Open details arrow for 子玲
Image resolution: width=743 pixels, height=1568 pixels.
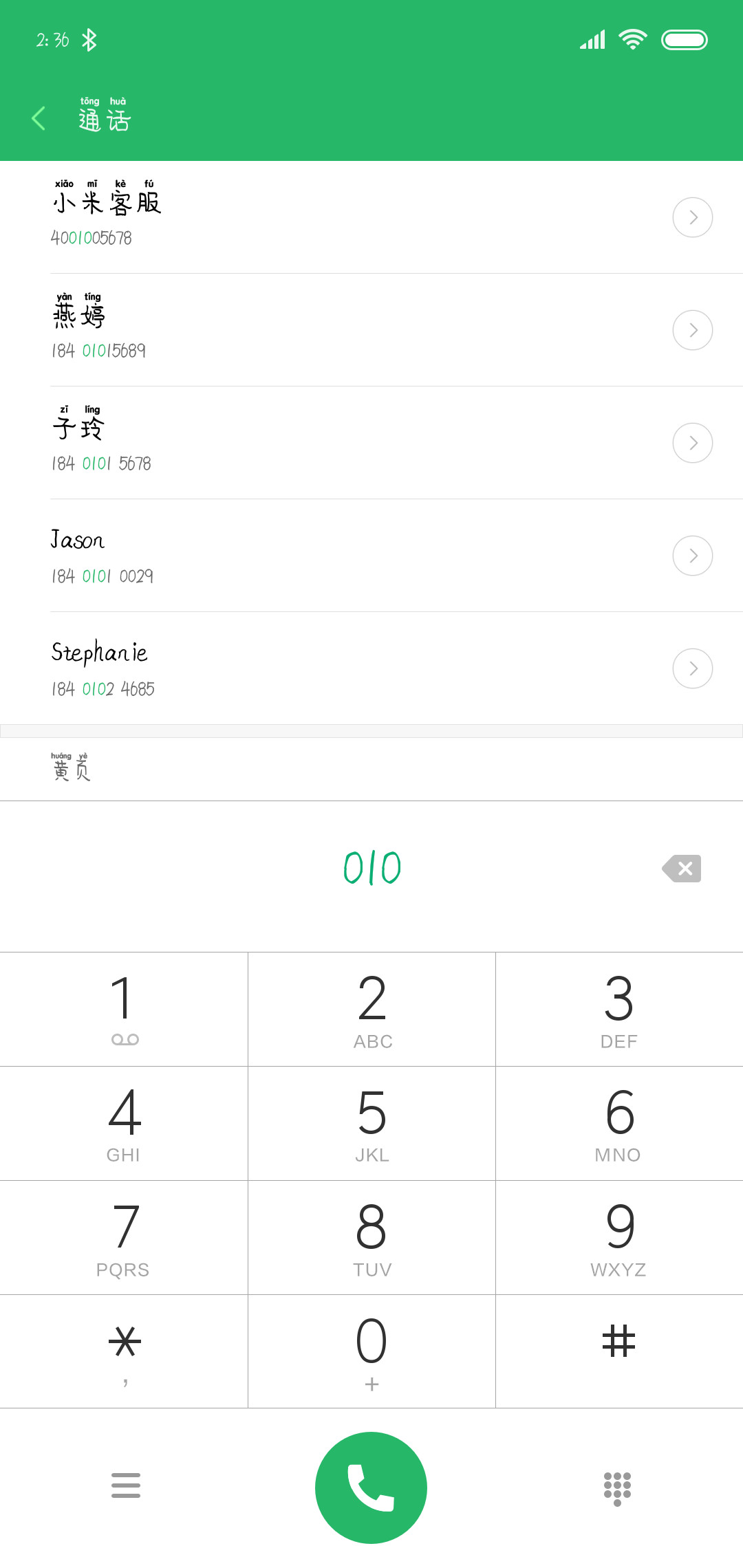click(692, 443)
